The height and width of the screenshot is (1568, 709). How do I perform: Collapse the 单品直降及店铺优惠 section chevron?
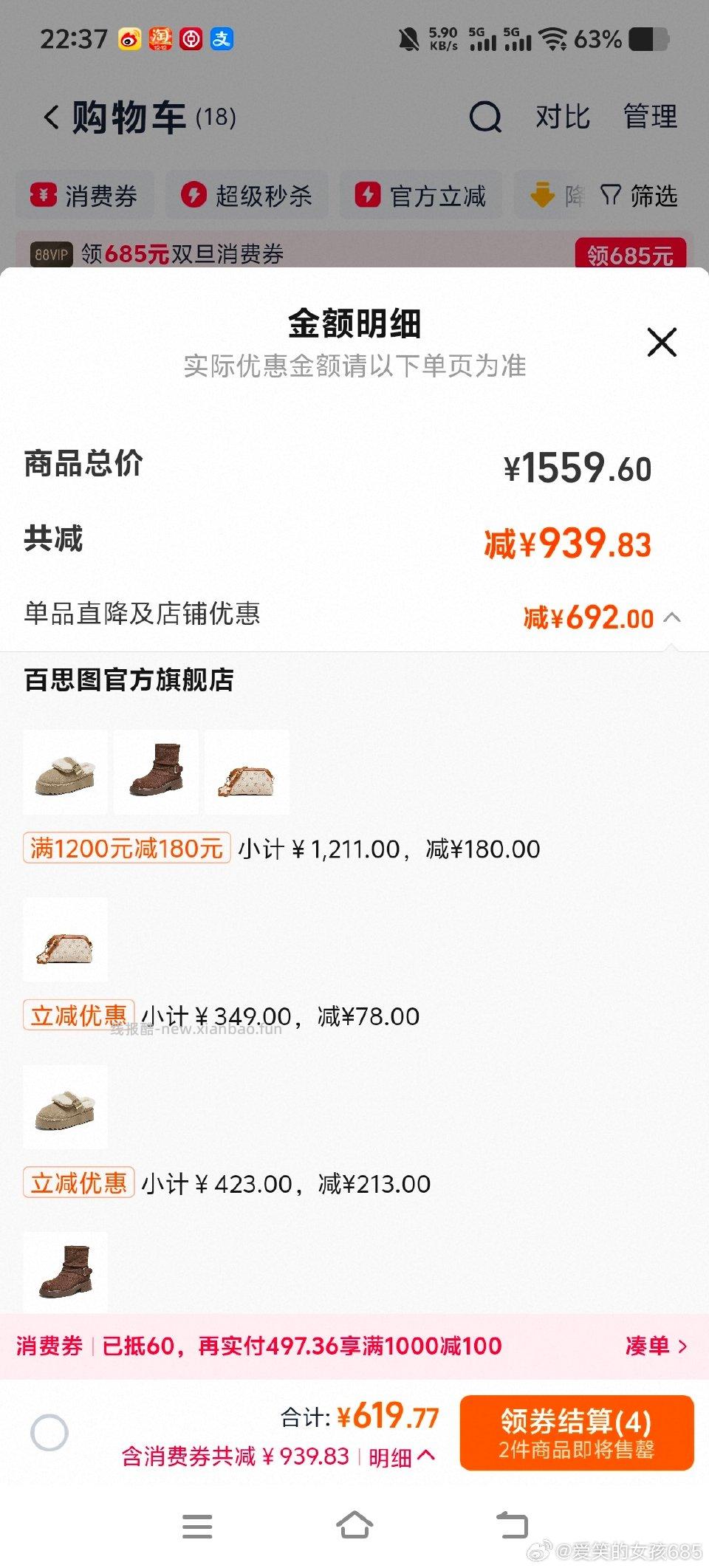(671, 619)
